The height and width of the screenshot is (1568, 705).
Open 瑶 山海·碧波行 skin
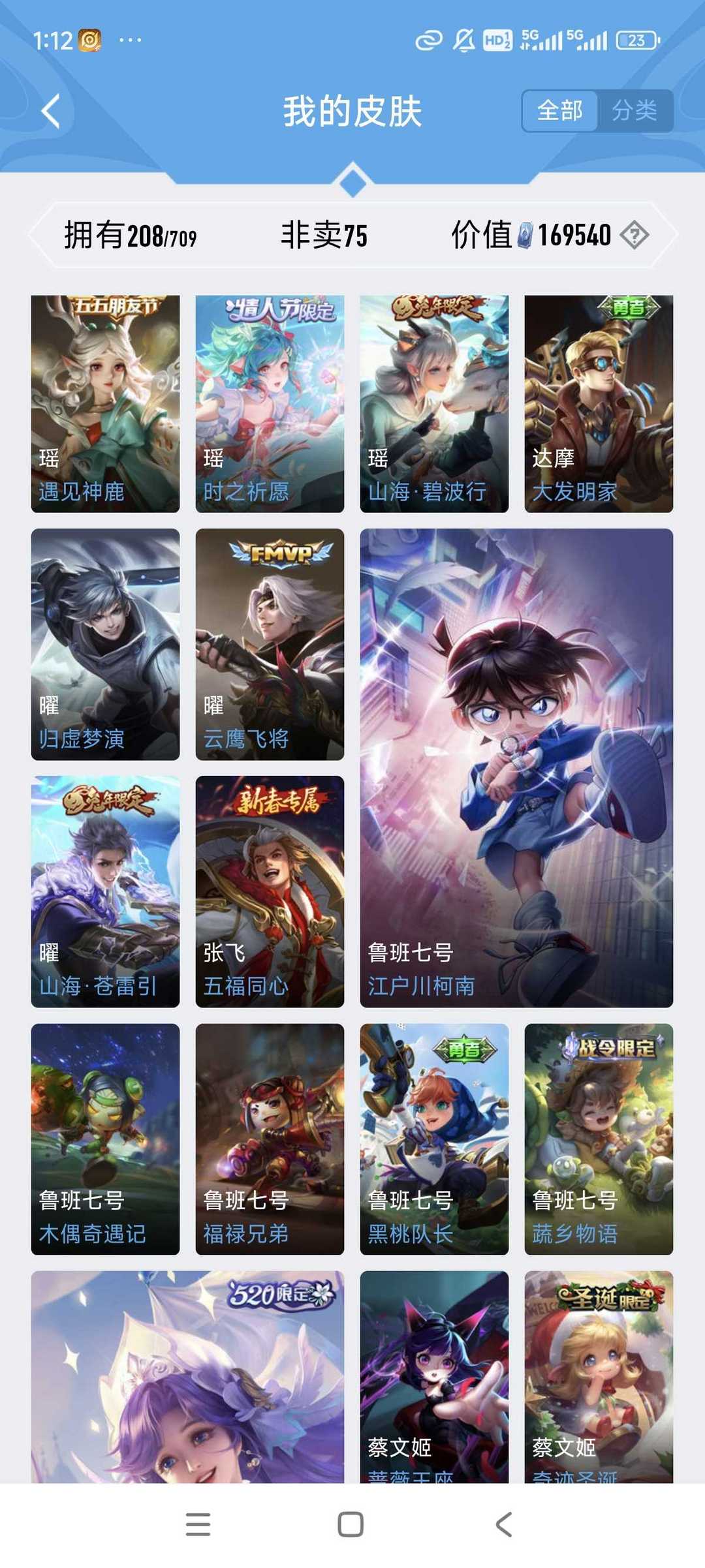[x=434, y=403]
